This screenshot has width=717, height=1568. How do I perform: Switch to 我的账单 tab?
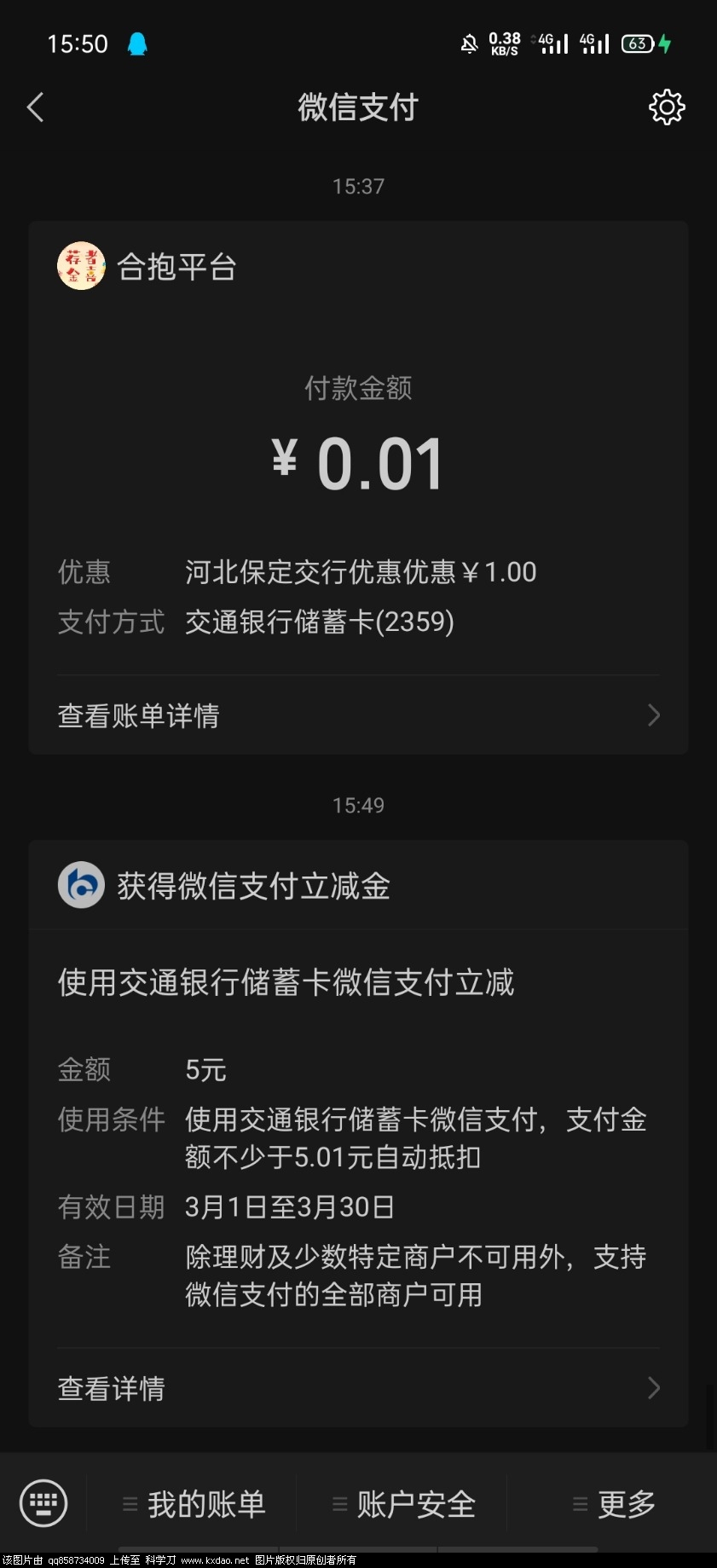196,1505
